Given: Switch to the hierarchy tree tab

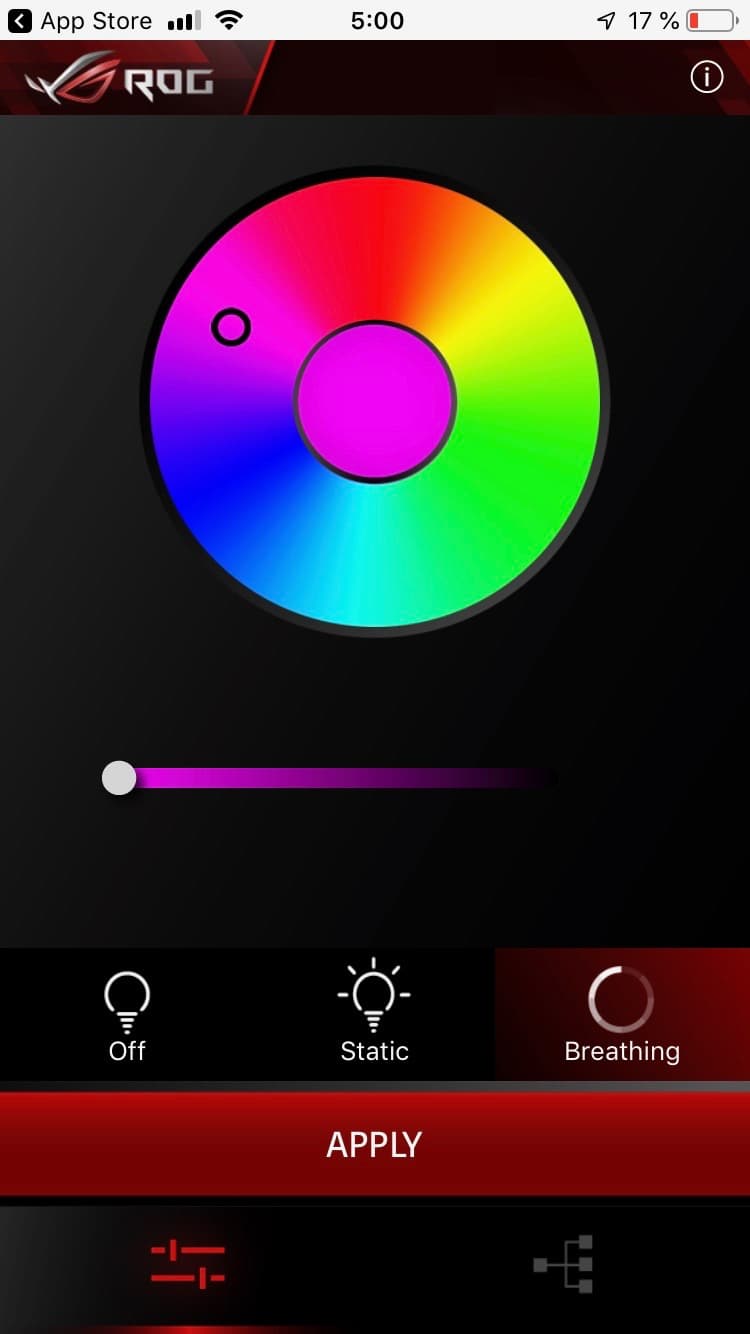Looking at the screenshot, I should point(563,1264).
